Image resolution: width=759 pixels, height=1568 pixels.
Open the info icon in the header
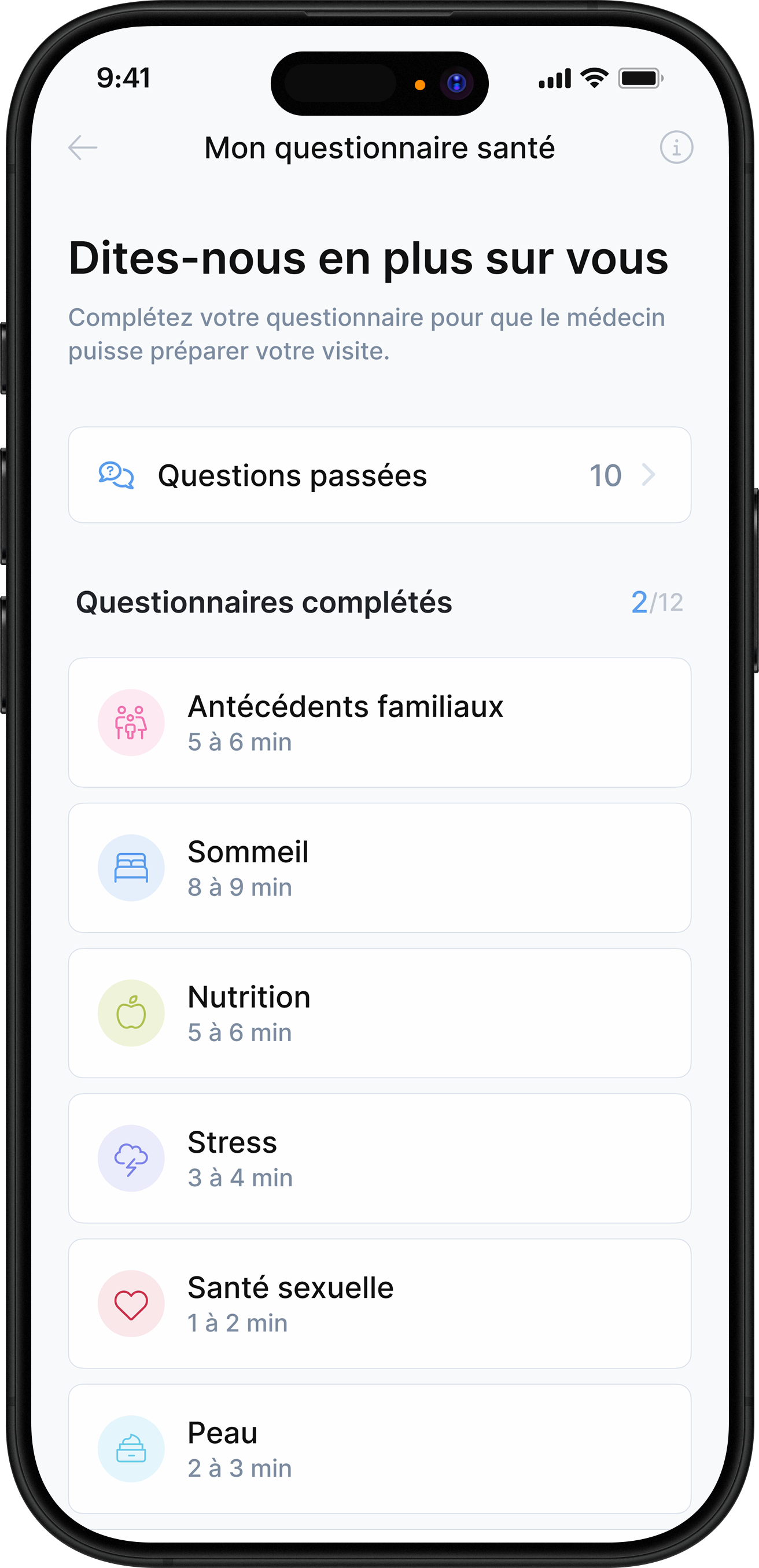tap(676, 147)
